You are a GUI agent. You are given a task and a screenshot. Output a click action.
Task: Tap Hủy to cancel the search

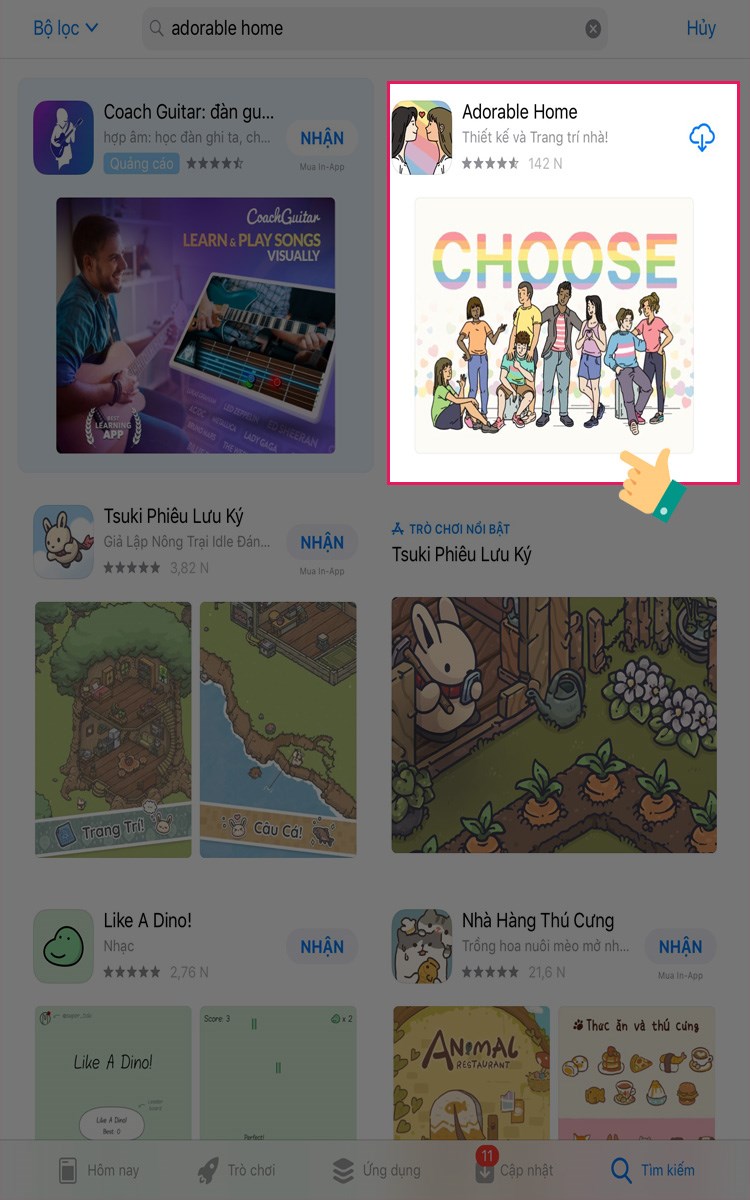pyautogui.click(x=701, y=28)
